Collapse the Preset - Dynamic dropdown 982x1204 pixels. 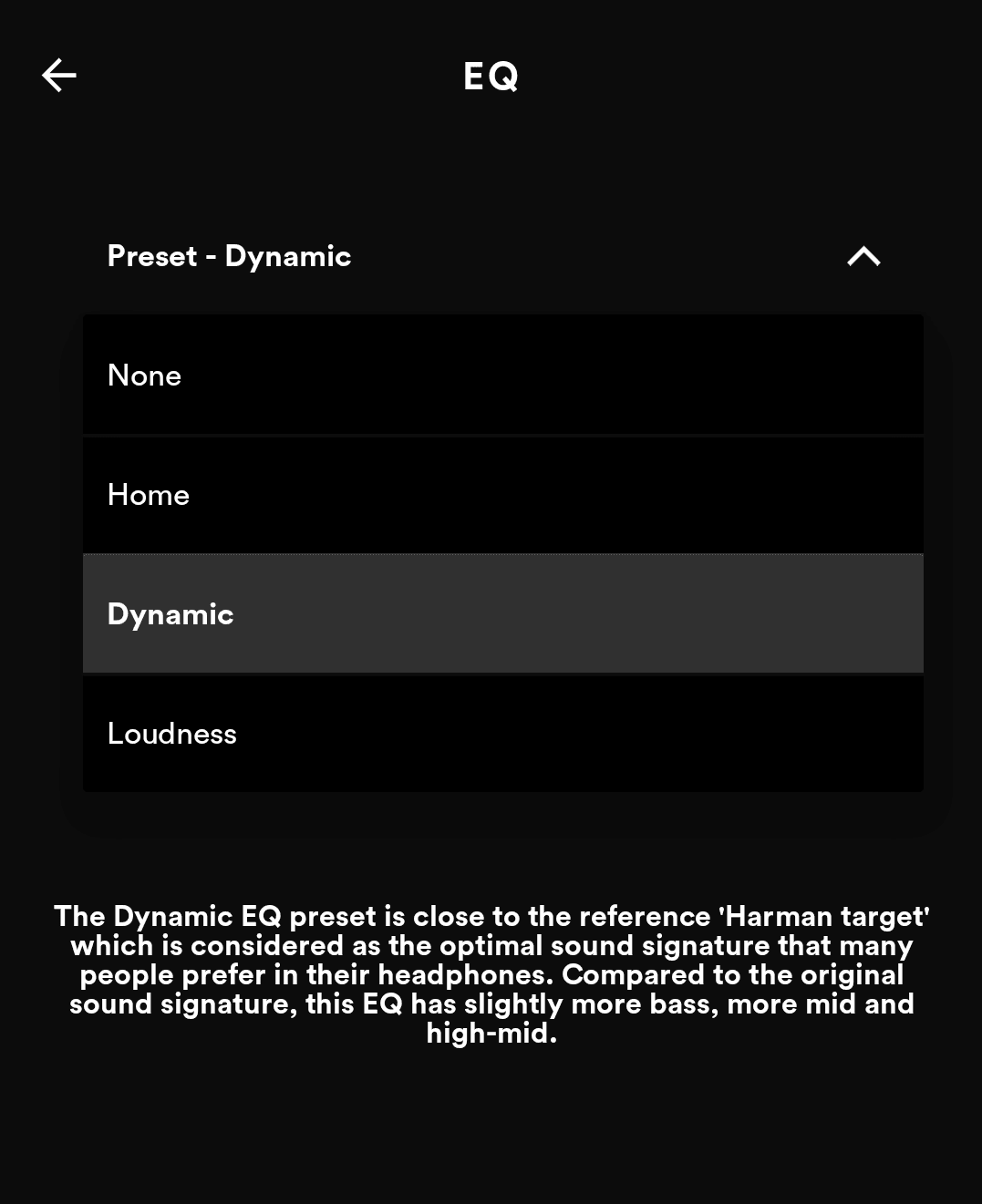coord(863,257)
